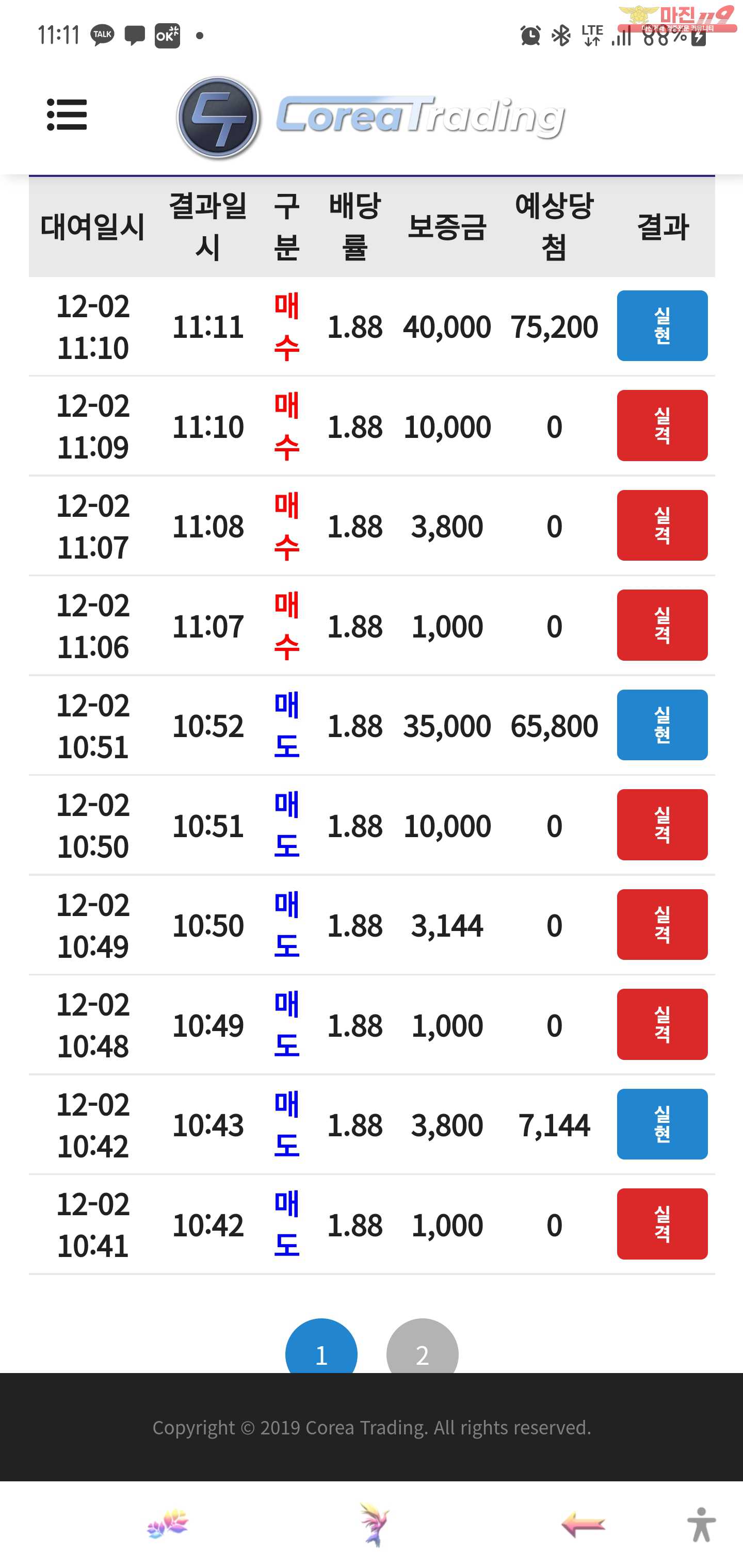Tap the colorful flower icon
The width and height of the screenshot is (743, 1568).
pyautogui.click(x=168, y=1524)
